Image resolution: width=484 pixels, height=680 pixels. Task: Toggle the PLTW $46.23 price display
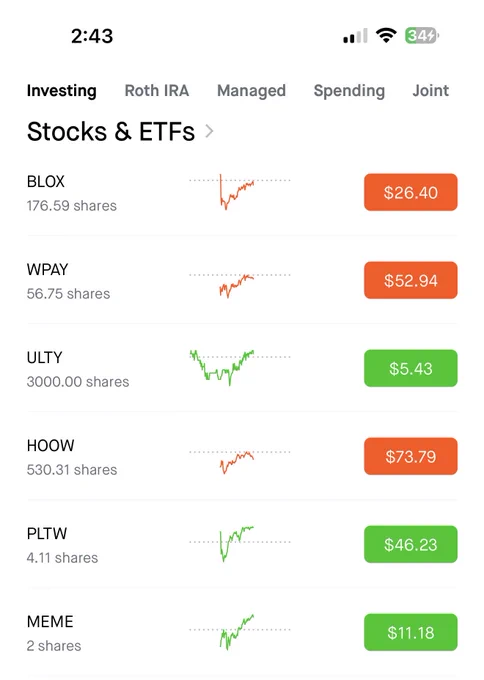[411, 544]
